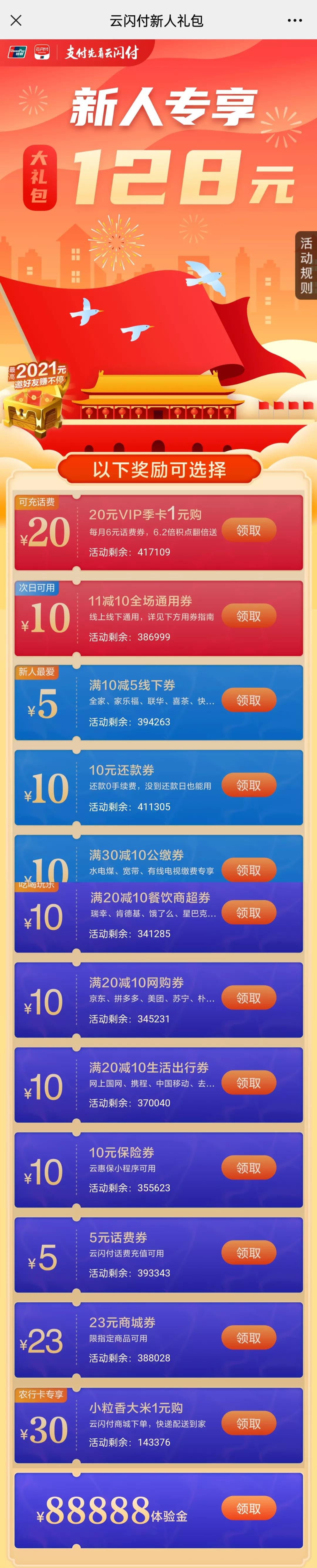The height and width of the screenshot is (1568, 317).
Task: Claim the 满20减10网购券
Action: 248,998
